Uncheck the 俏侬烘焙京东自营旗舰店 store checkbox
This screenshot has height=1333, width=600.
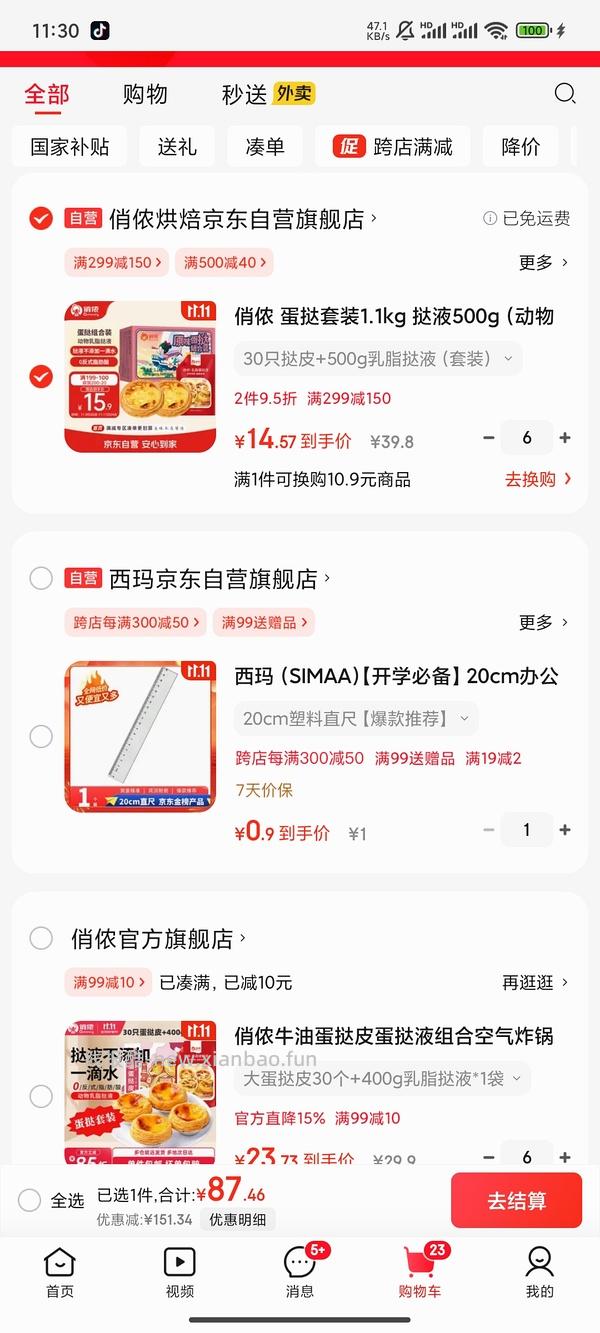pyautogui.click(x=41, y=218)
